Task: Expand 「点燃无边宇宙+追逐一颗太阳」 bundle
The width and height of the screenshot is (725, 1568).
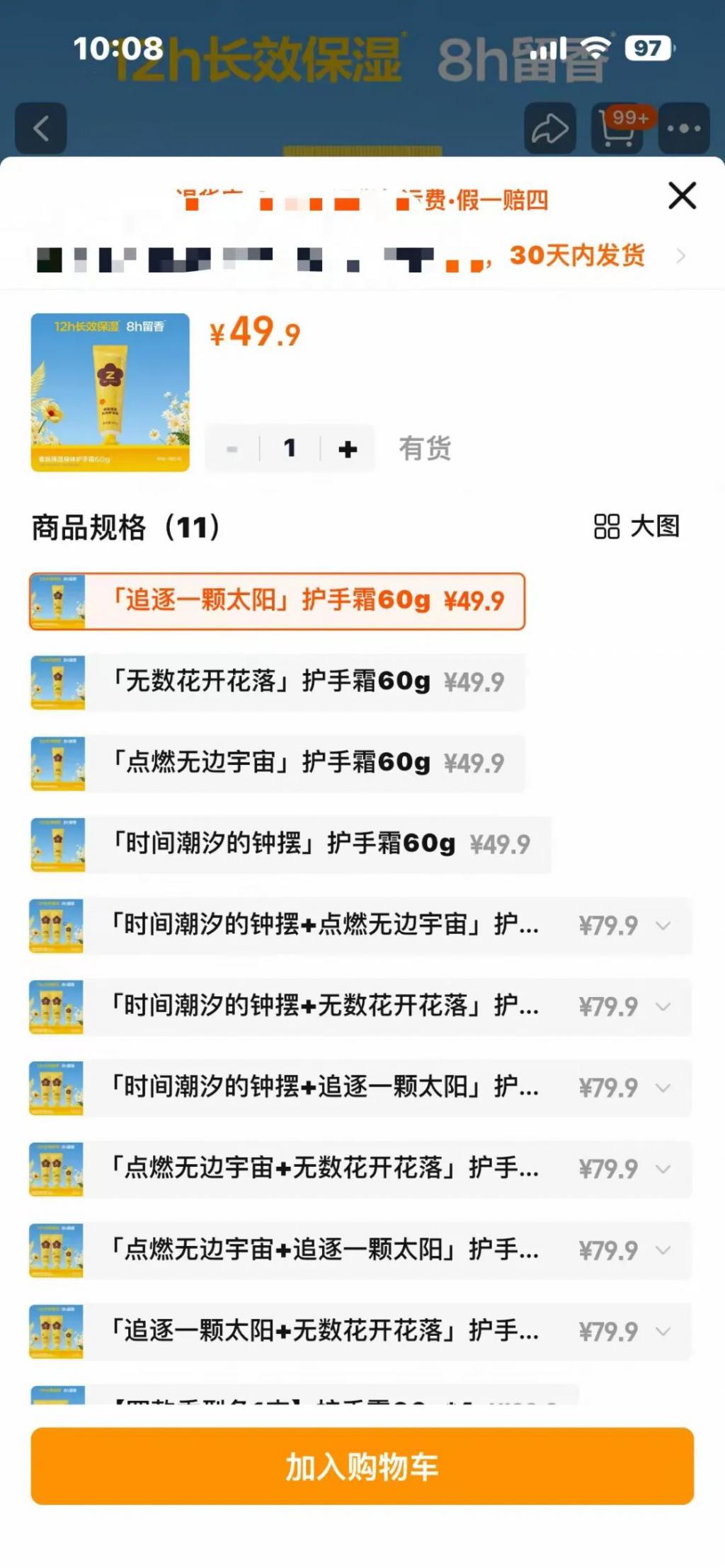Action: (x=663, y=1250)
